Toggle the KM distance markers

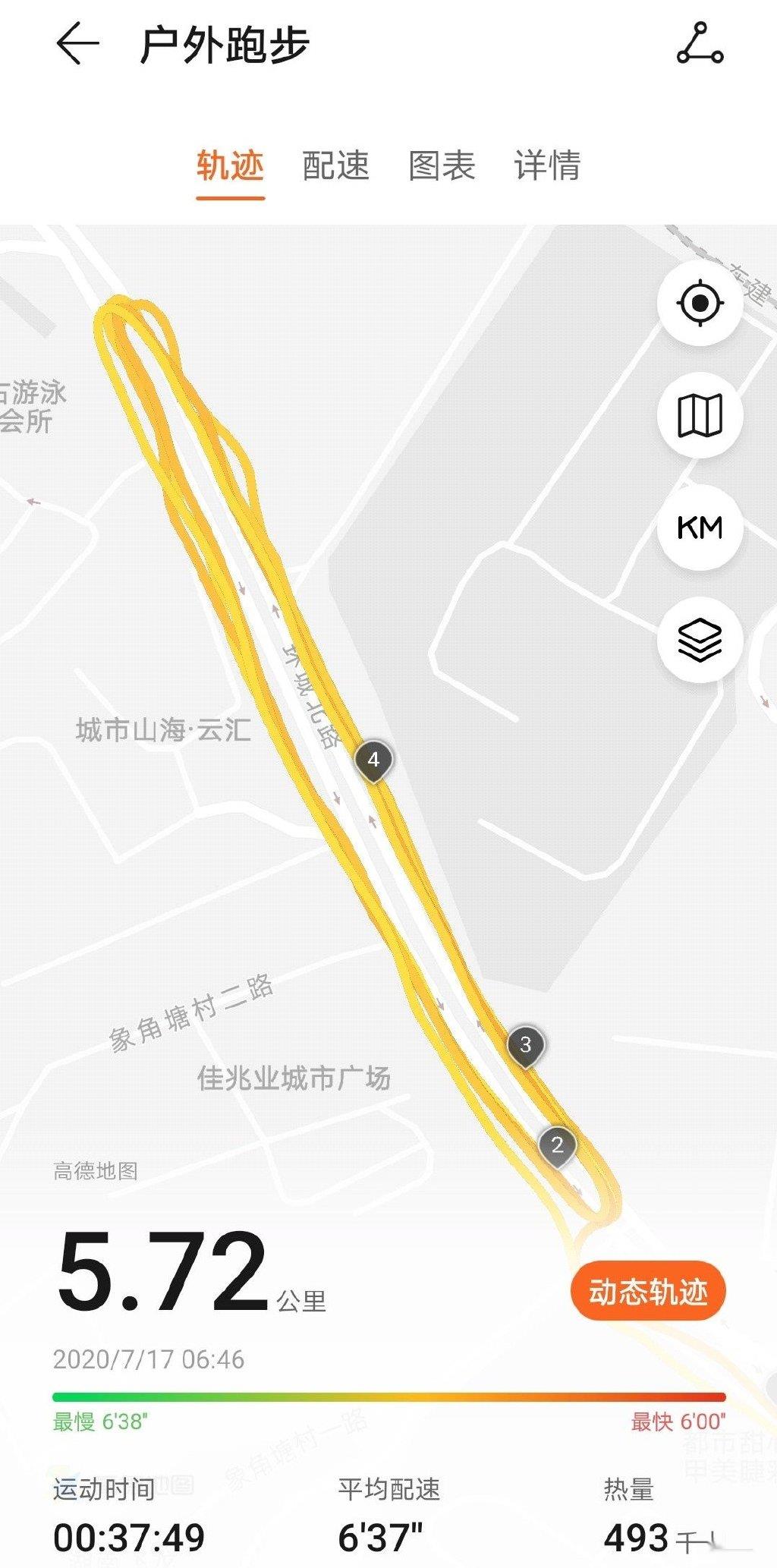coord(699,527)
